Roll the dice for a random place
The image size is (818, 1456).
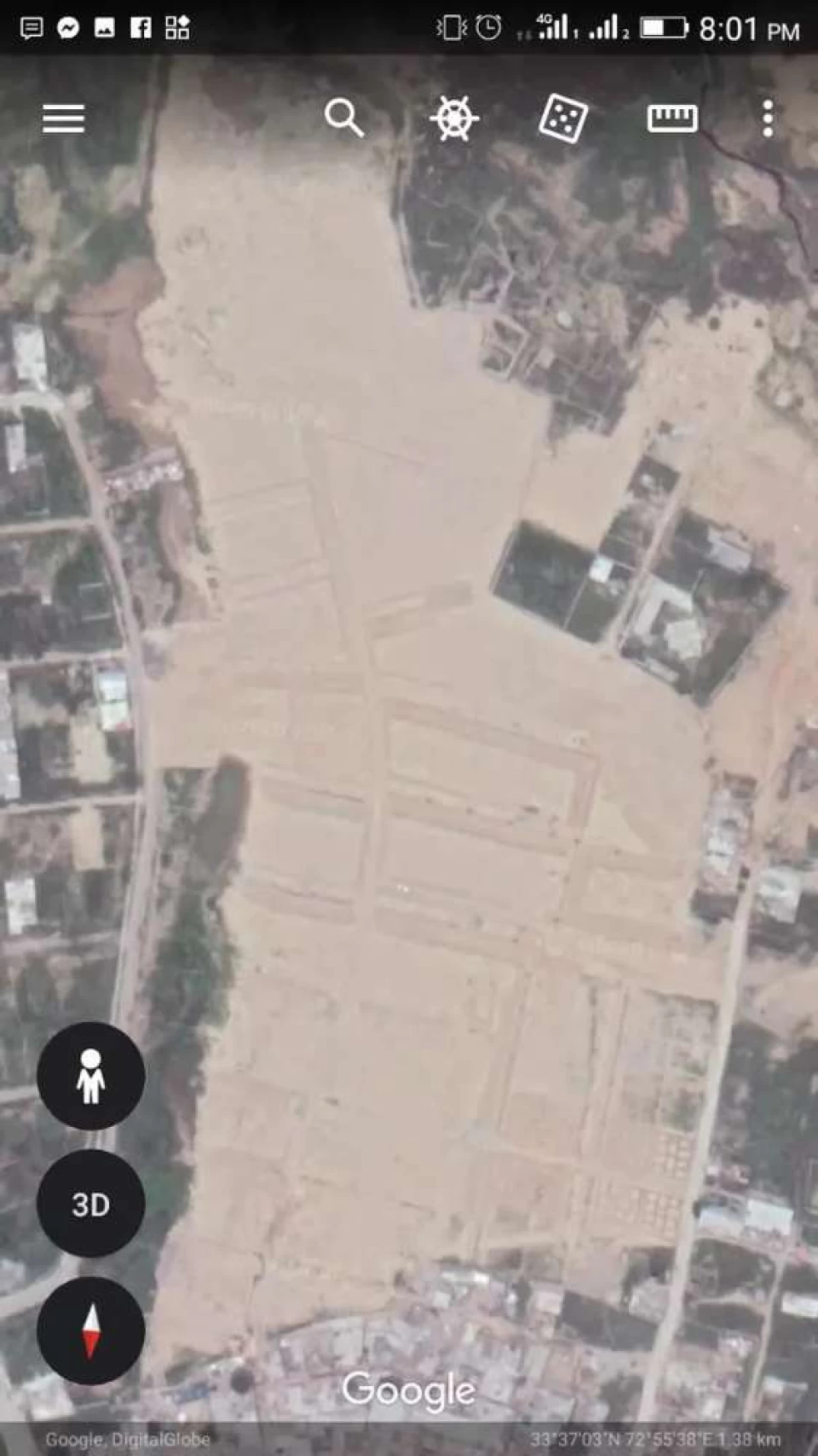click(x=563, y=118)
